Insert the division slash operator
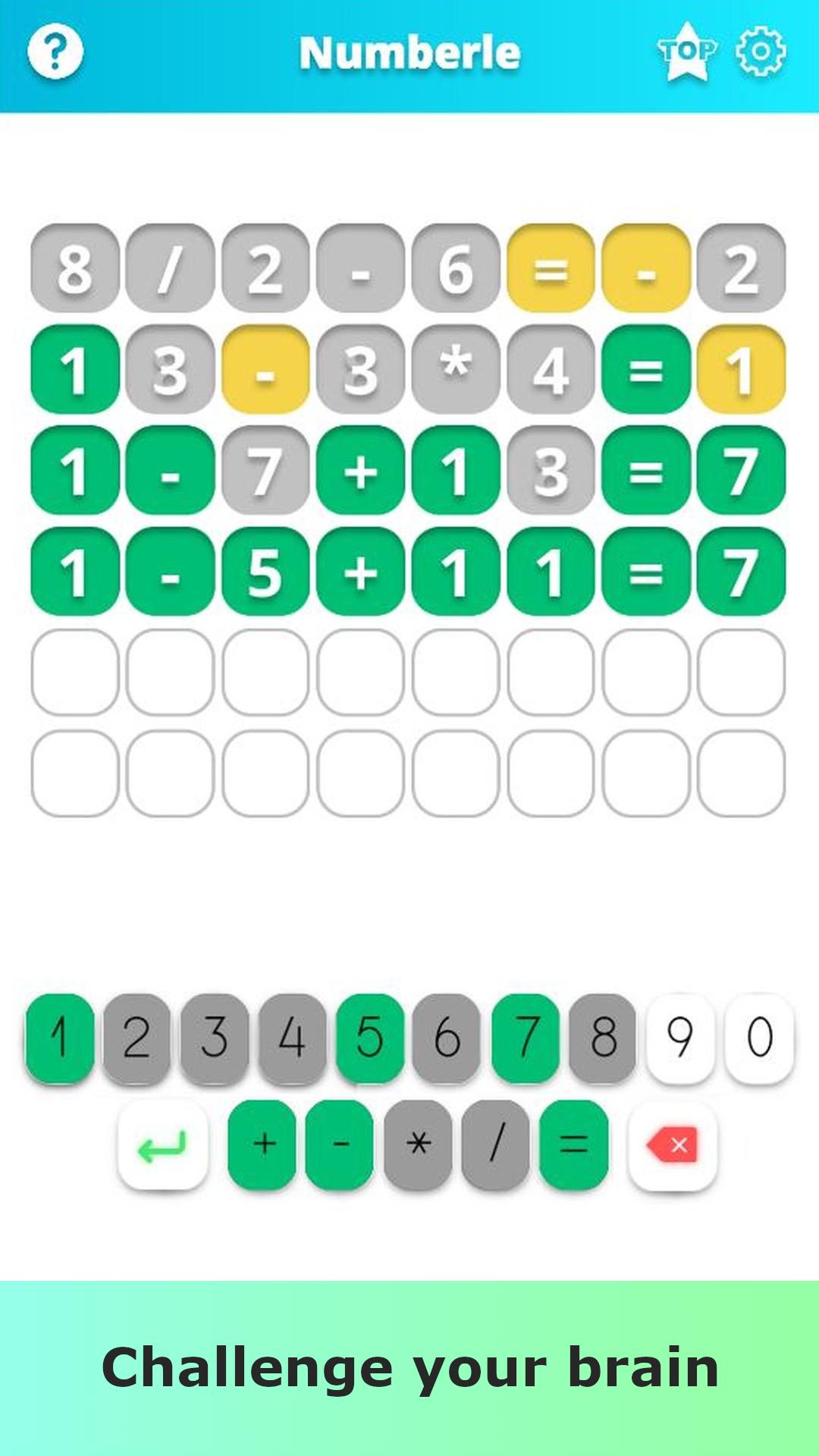 495,1145
